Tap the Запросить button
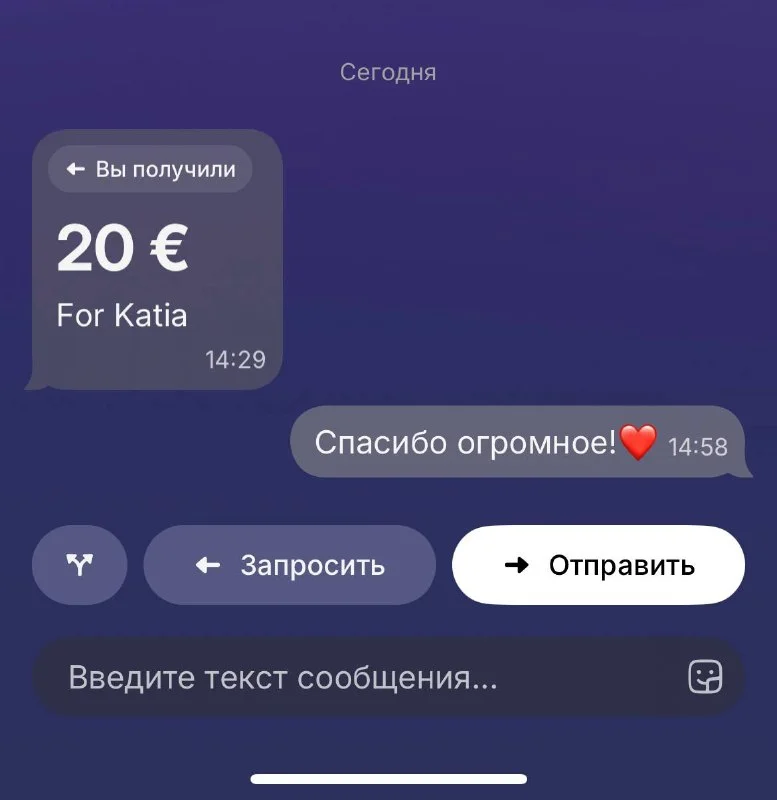Image resolution: width=777 pixels, height=800 pixels. point(290,565)
